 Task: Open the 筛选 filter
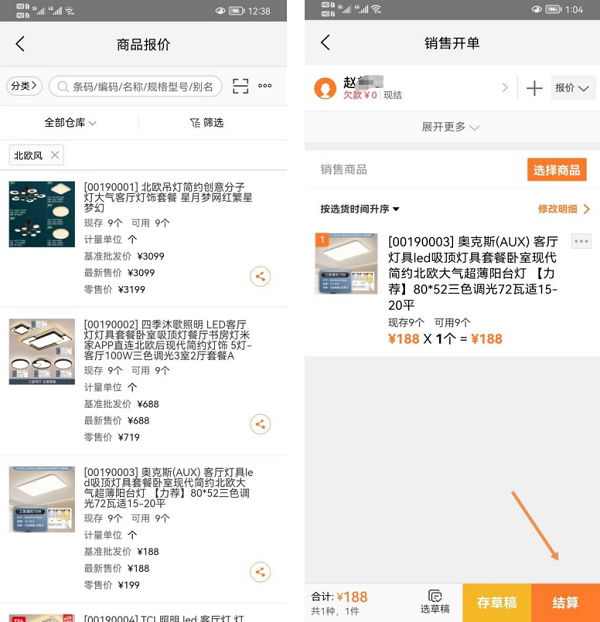click(207, 123)
